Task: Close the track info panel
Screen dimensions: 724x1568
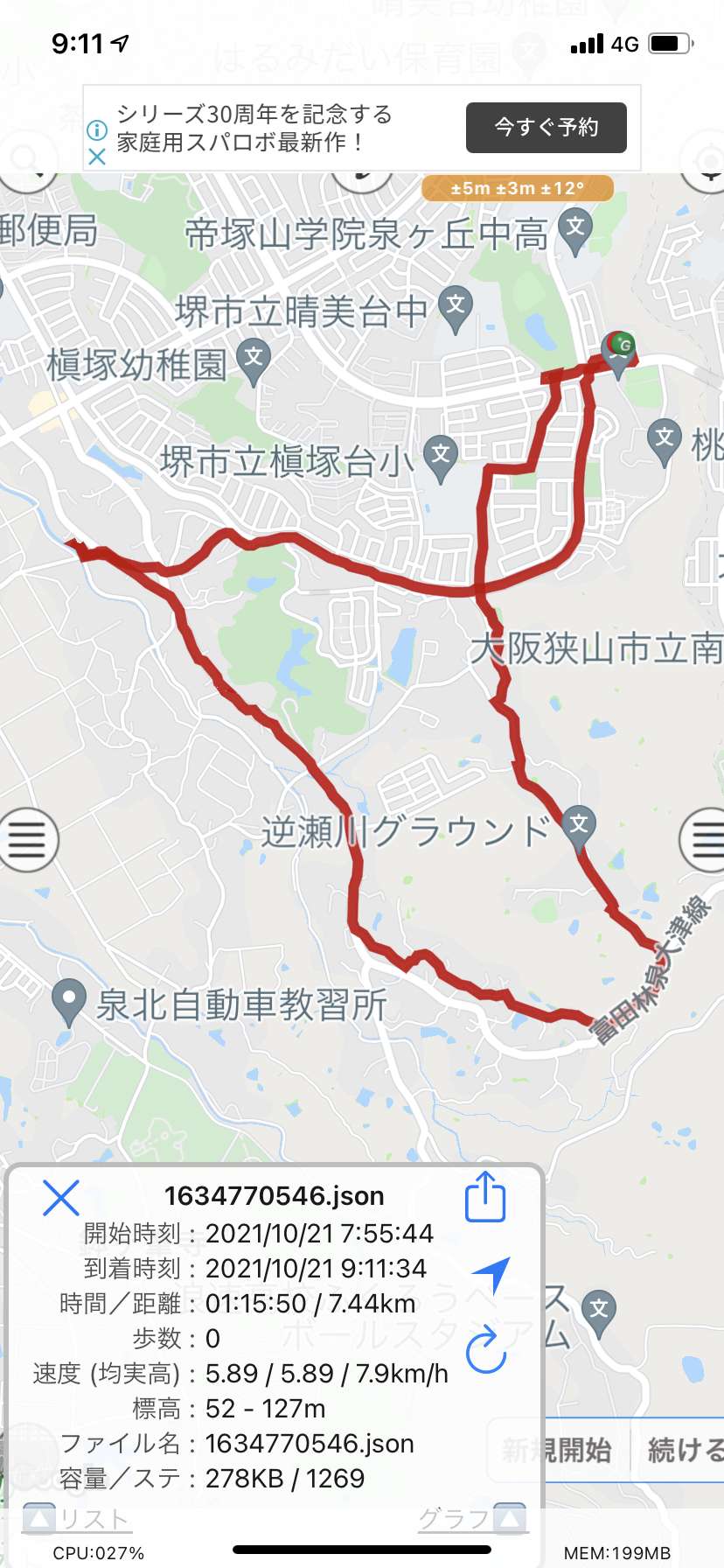Action: (x=61, y=1197)
